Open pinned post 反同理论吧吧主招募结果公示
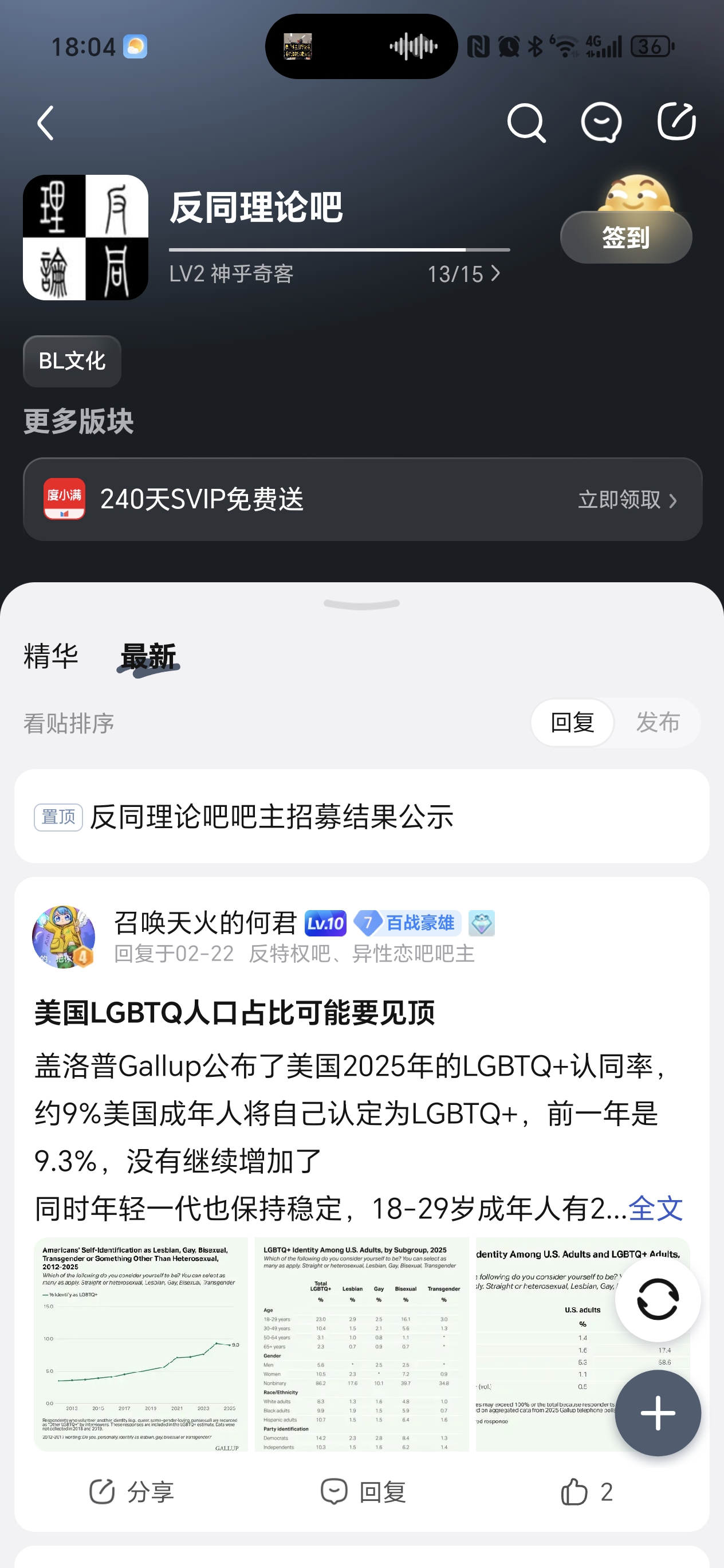The image size is (724, 1568). (x=271, y=816)
